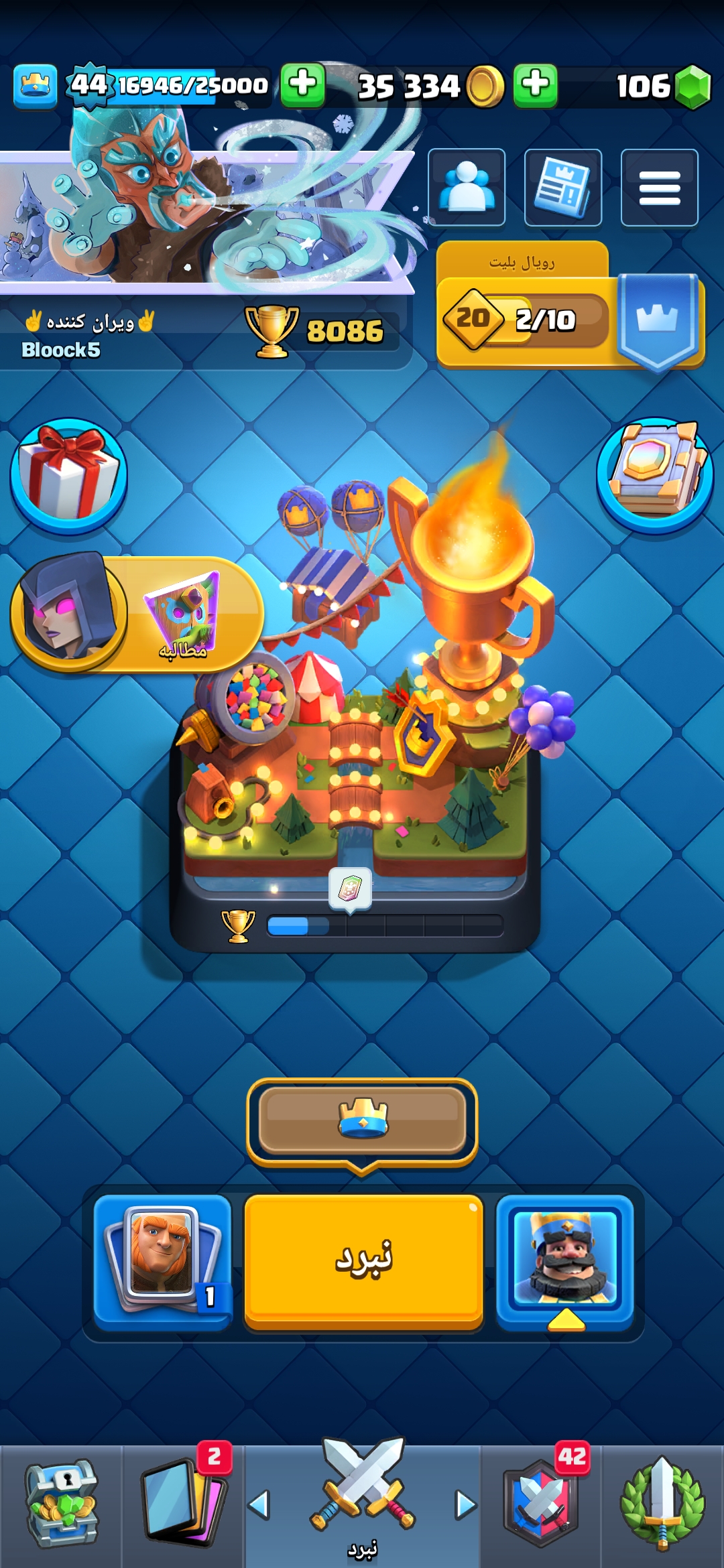The height and width of the screenshot is (1568, 724).
Task: Open the hamburger menu
Action: tap(659, 188)
